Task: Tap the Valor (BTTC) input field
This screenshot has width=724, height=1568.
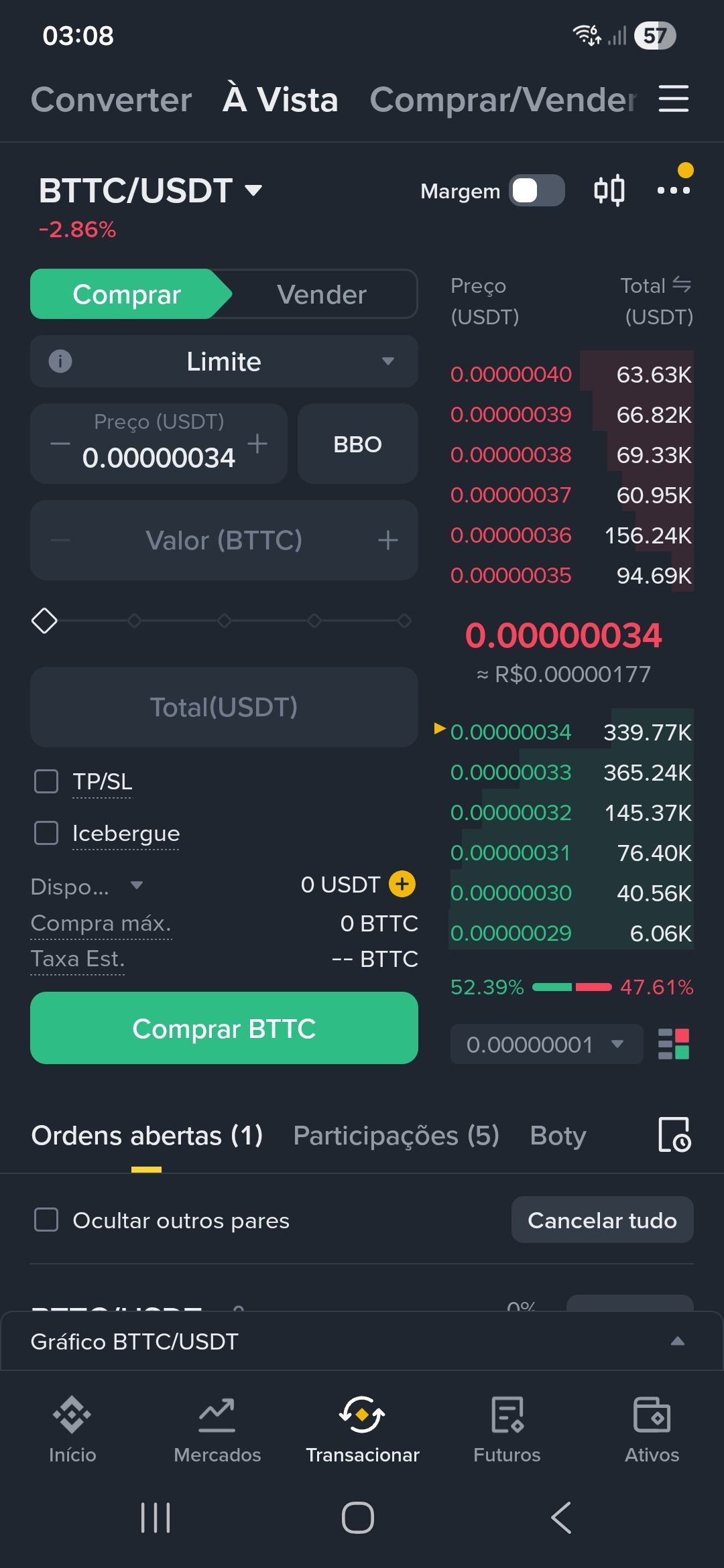Action: point(224,540)
